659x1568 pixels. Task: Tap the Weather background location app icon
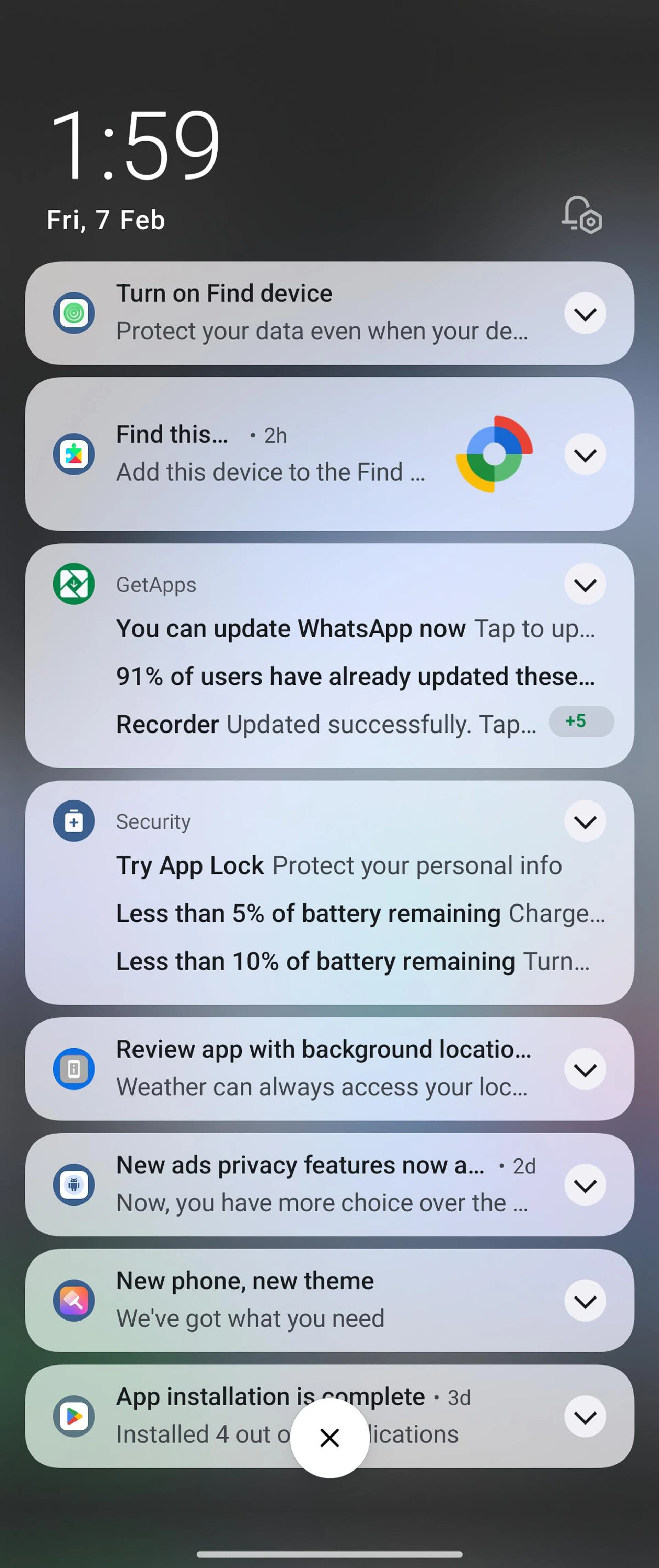point(74,1068)
